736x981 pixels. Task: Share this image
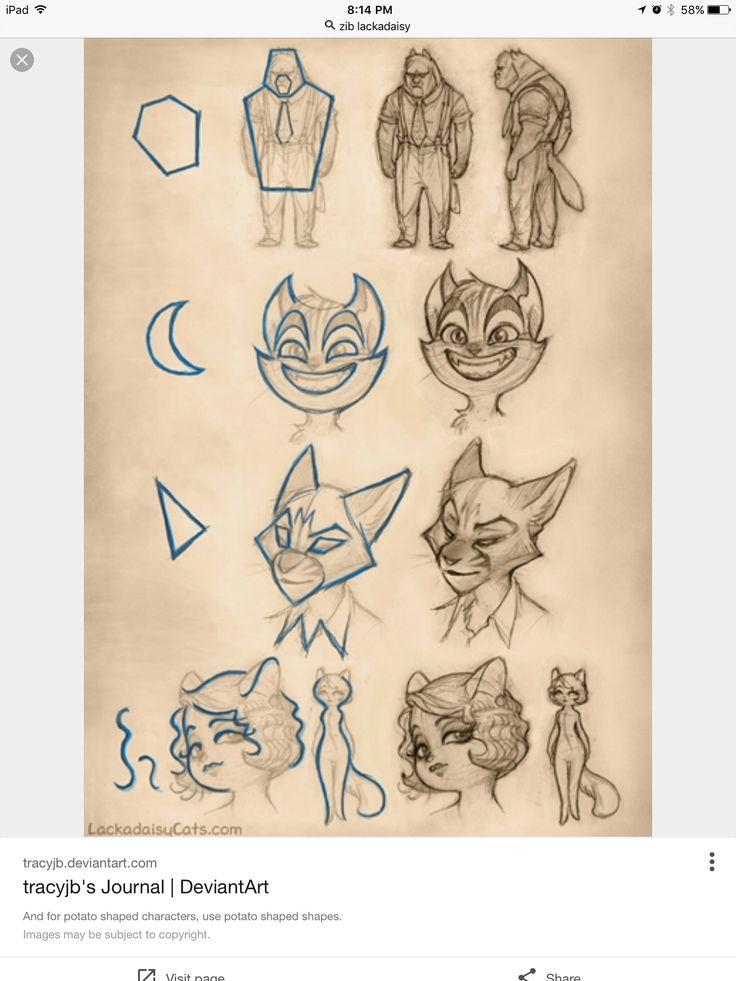(x=550, y=975)
